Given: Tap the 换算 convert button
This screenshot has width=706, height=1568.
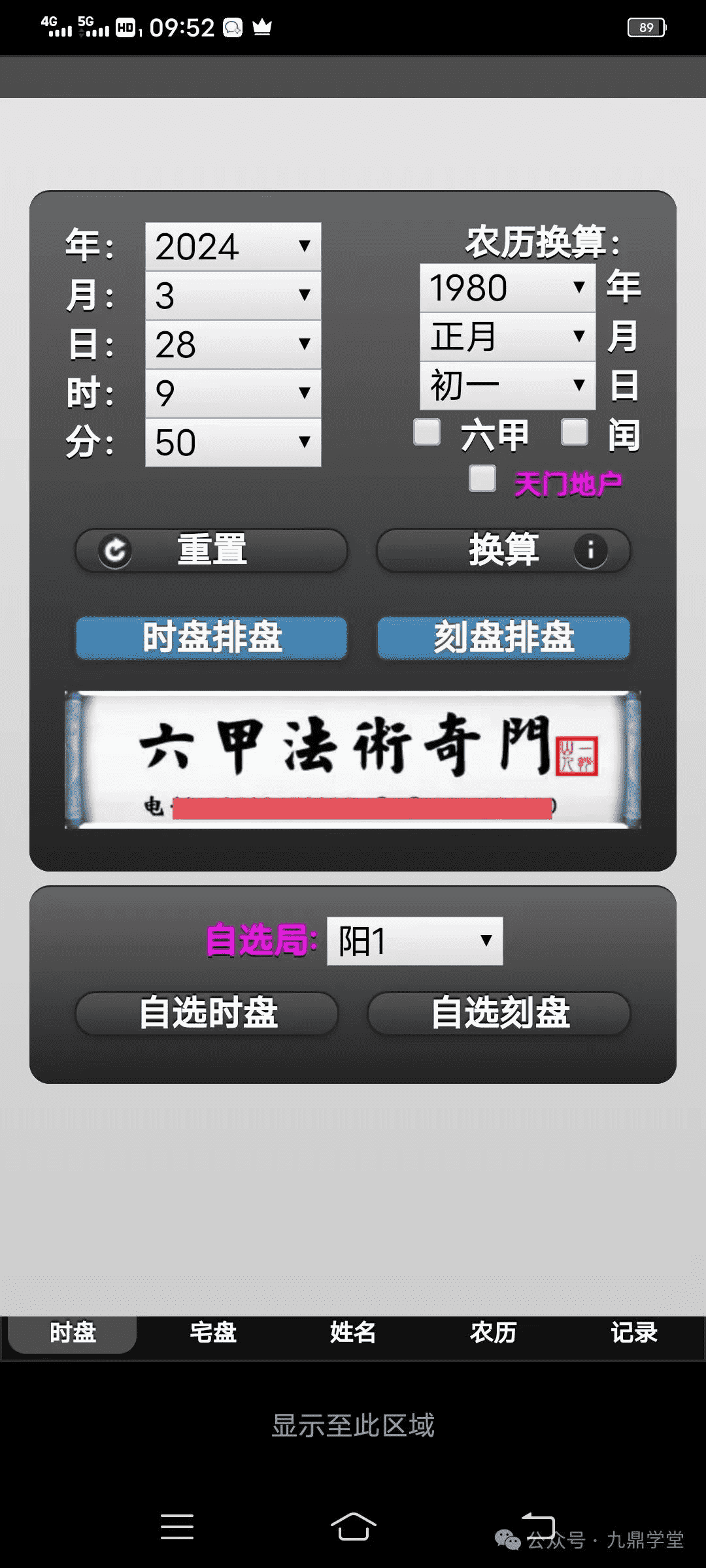Looking at the screenshot, I should (x=503, y=550).
